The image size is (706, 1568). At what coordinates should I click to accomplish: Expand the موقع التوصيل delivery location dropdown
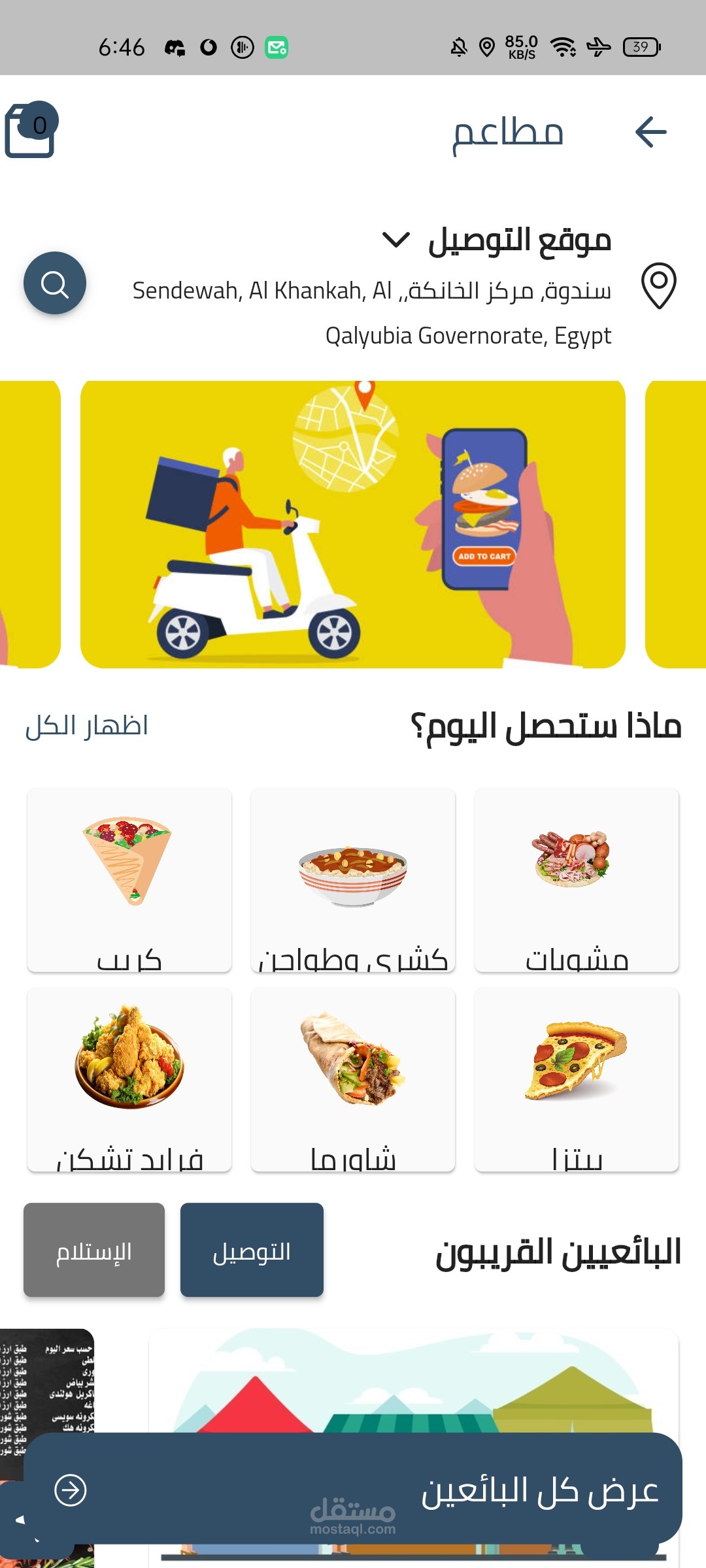pyautogui.click(x=396, y=240)
